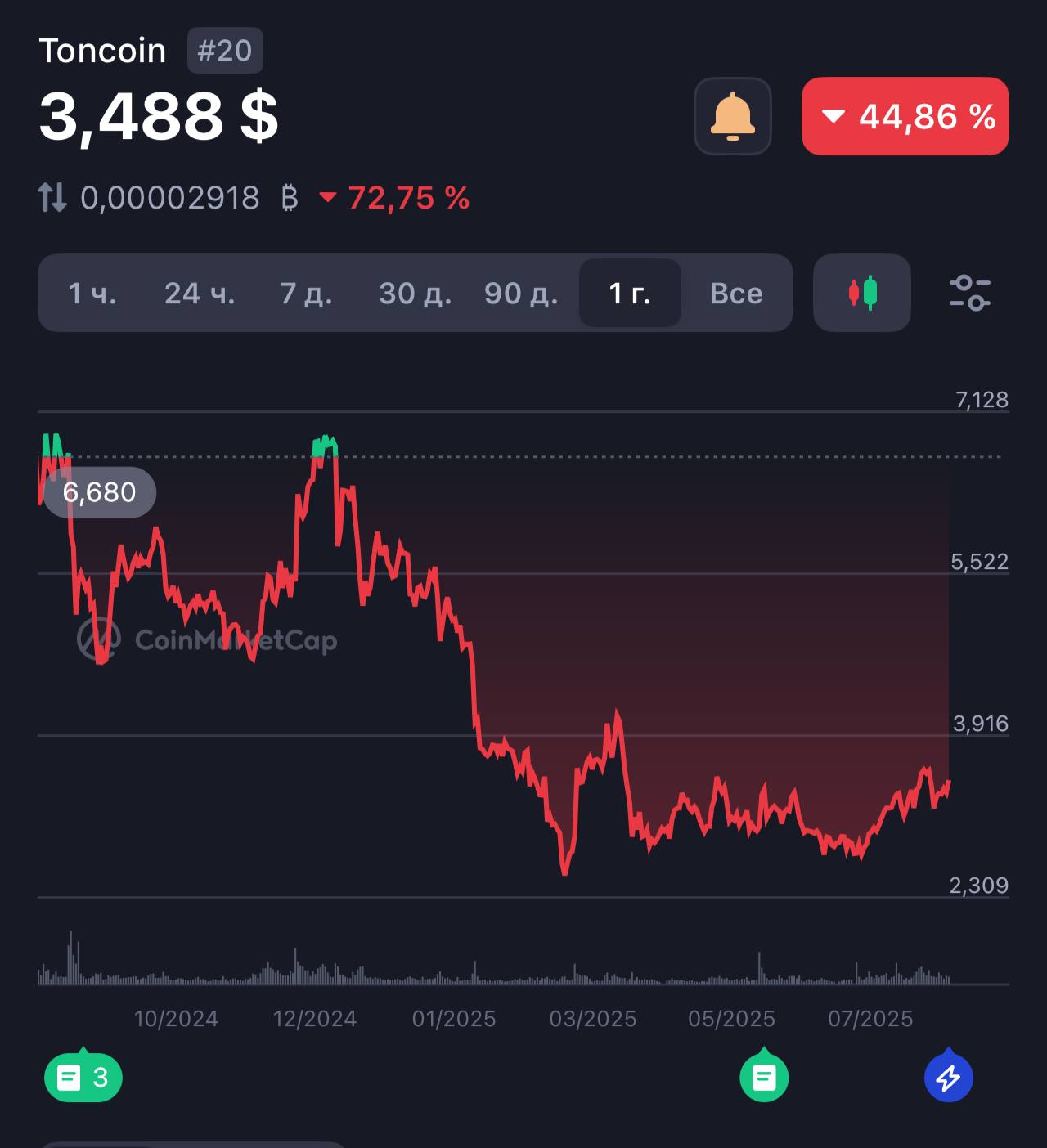Open the news marker with 3 items
The height and width of the screenshot is (1148, 1047).
pos(83,1076)
